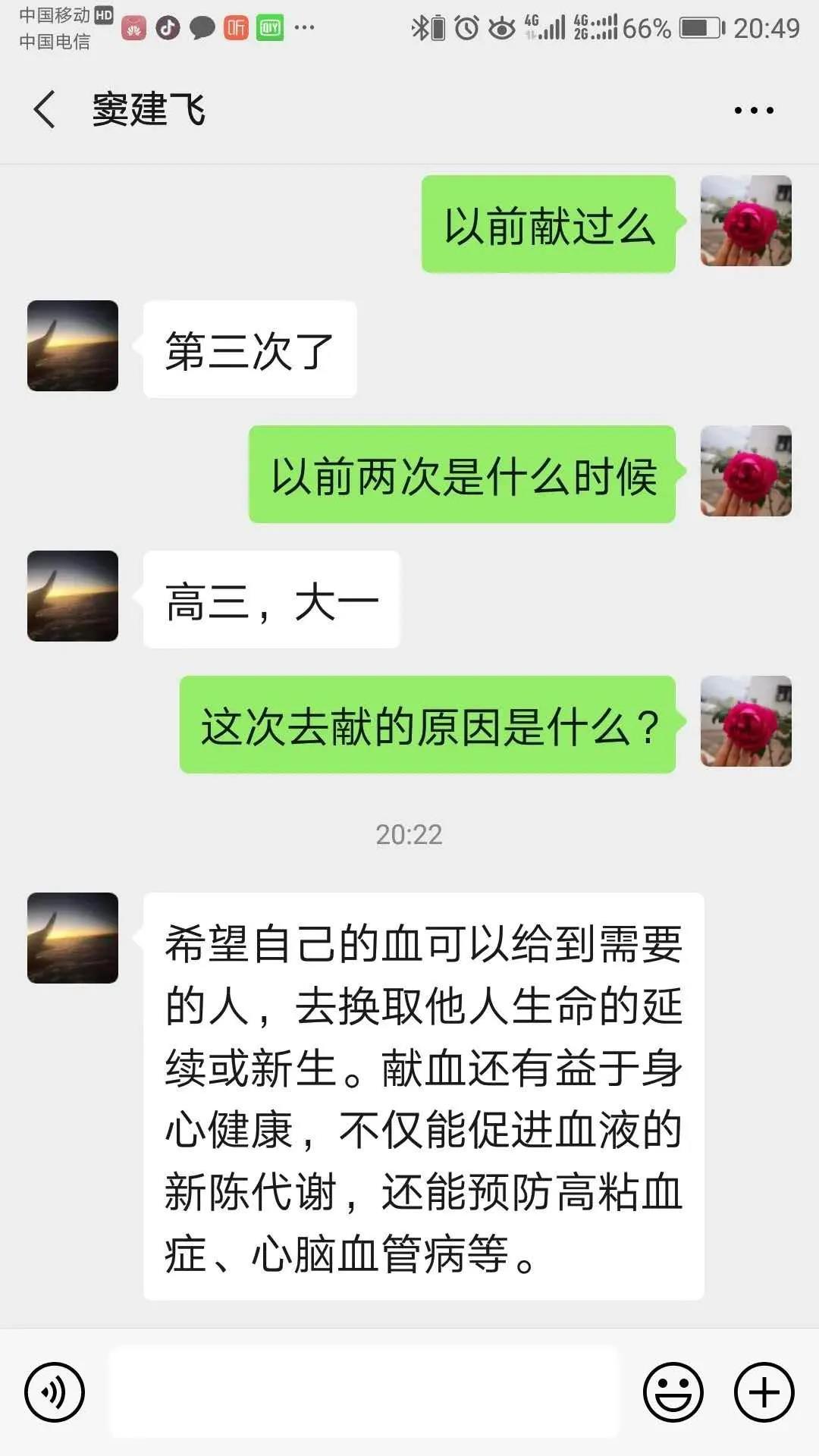Open my rose avatar beside 以前献过么
Image resolution: width=819 pixels, height=1456 pixels.
pyautogui.click(x=745, y=221)
